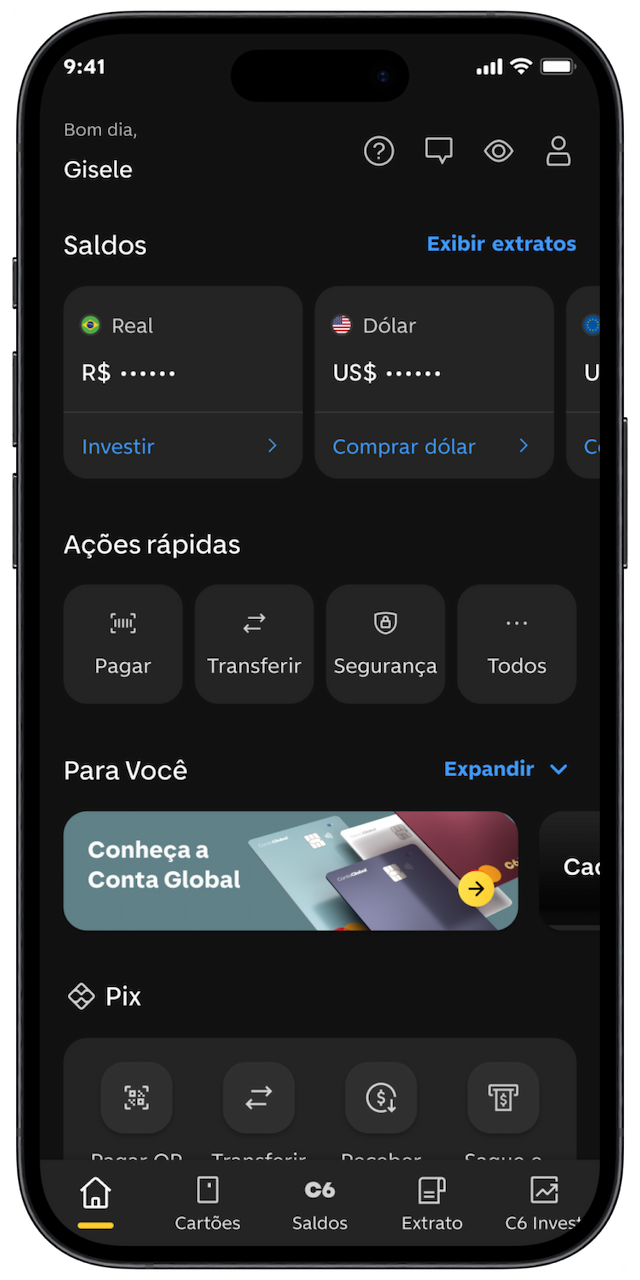The image size is (640, 1280).
Task: Tap the Pix cash withdrawal button
Action: tap(503, 1098)
